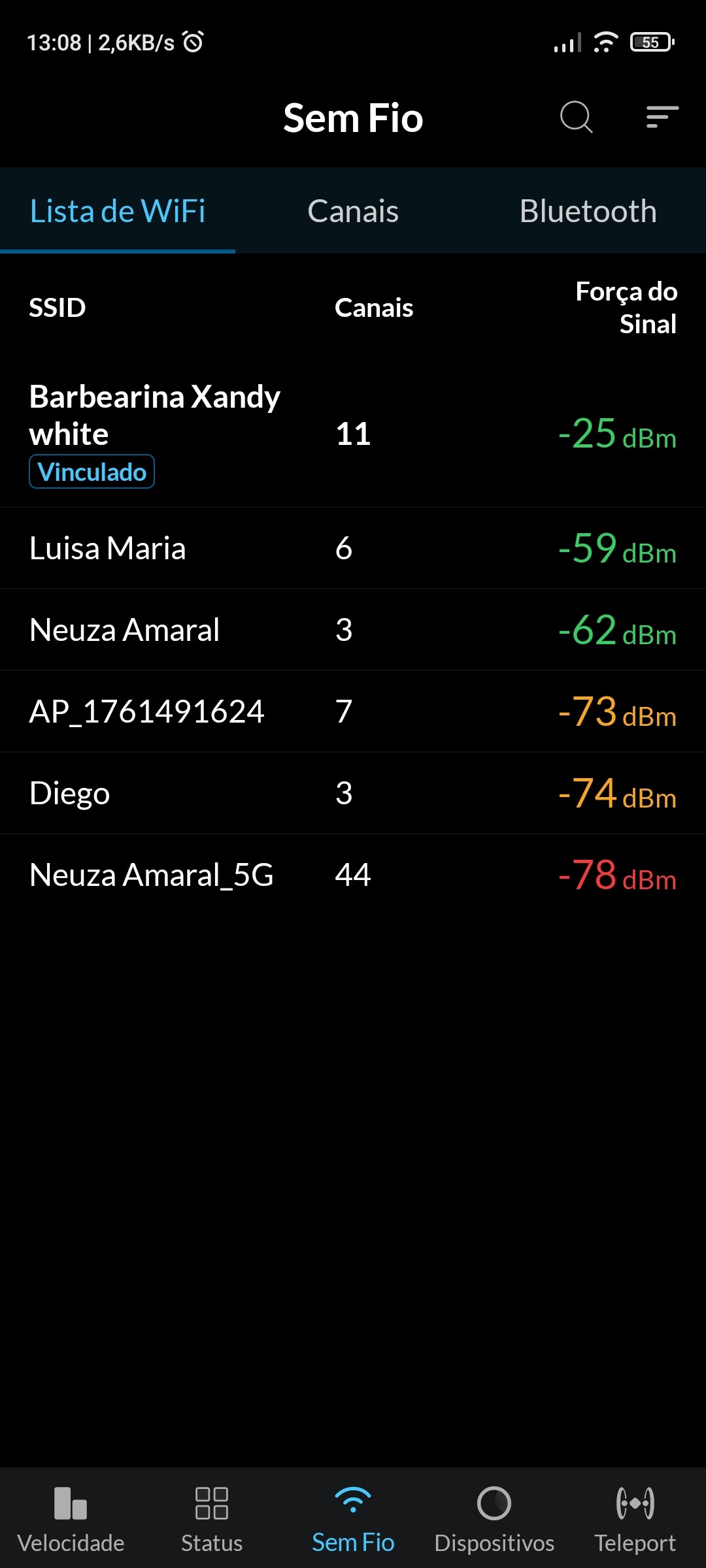Select the Neuza Amaral network on channel 3
The height and width of the screenshot is (1568, 706).
point(353,630)
